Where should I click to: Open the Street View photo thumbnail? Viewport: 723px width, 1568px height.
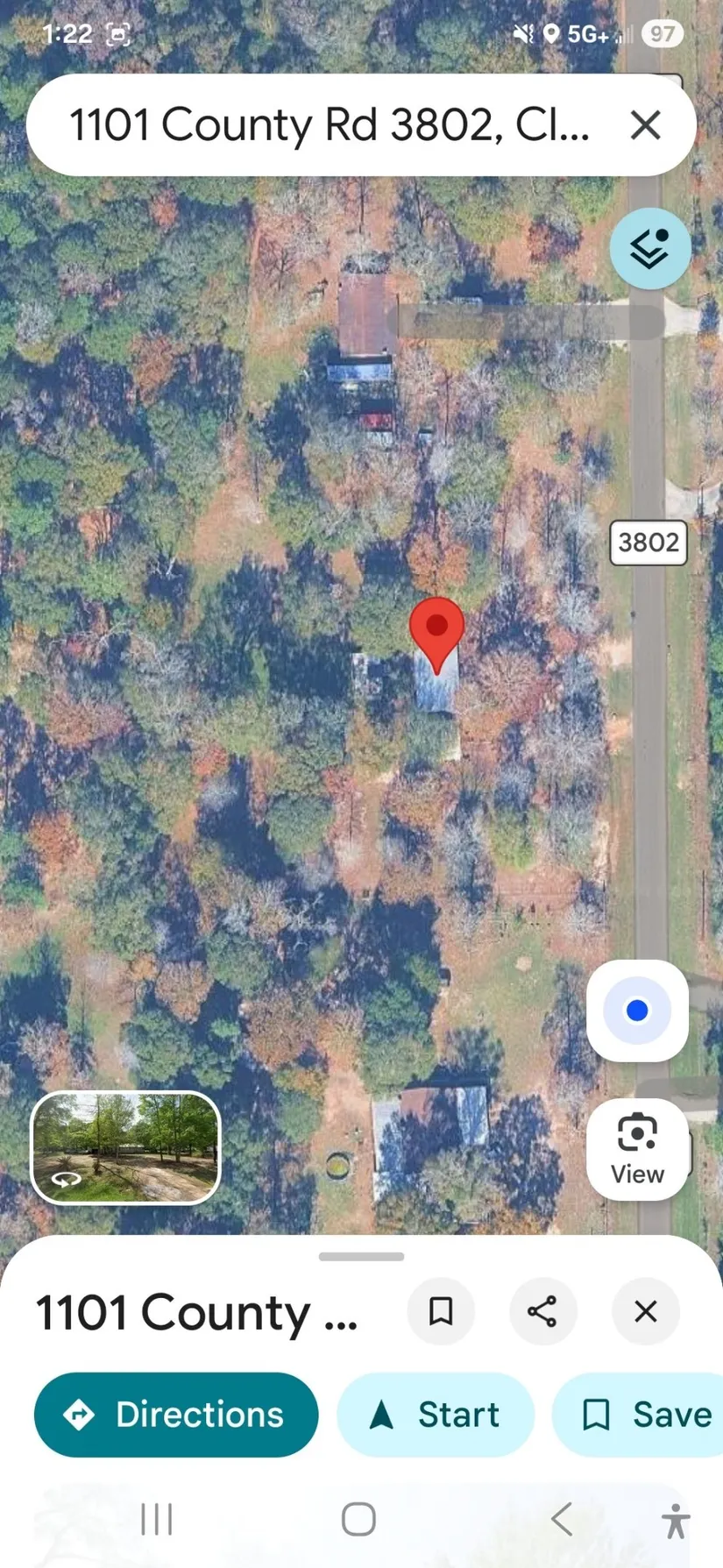tap(125, 1147)
